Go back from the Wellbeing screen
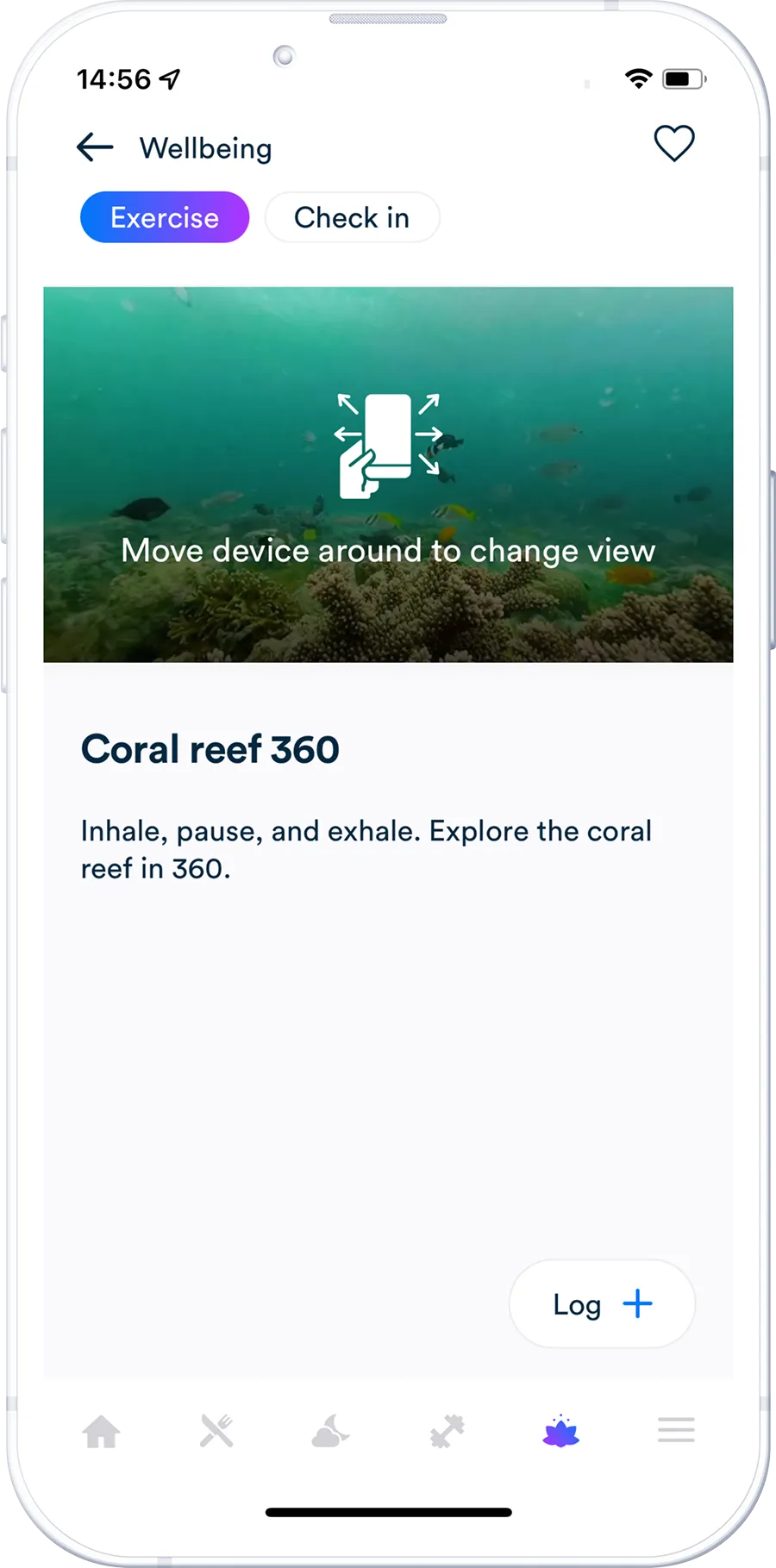The height and width of the screenshot is (1568, 776). tap(95, 147)
